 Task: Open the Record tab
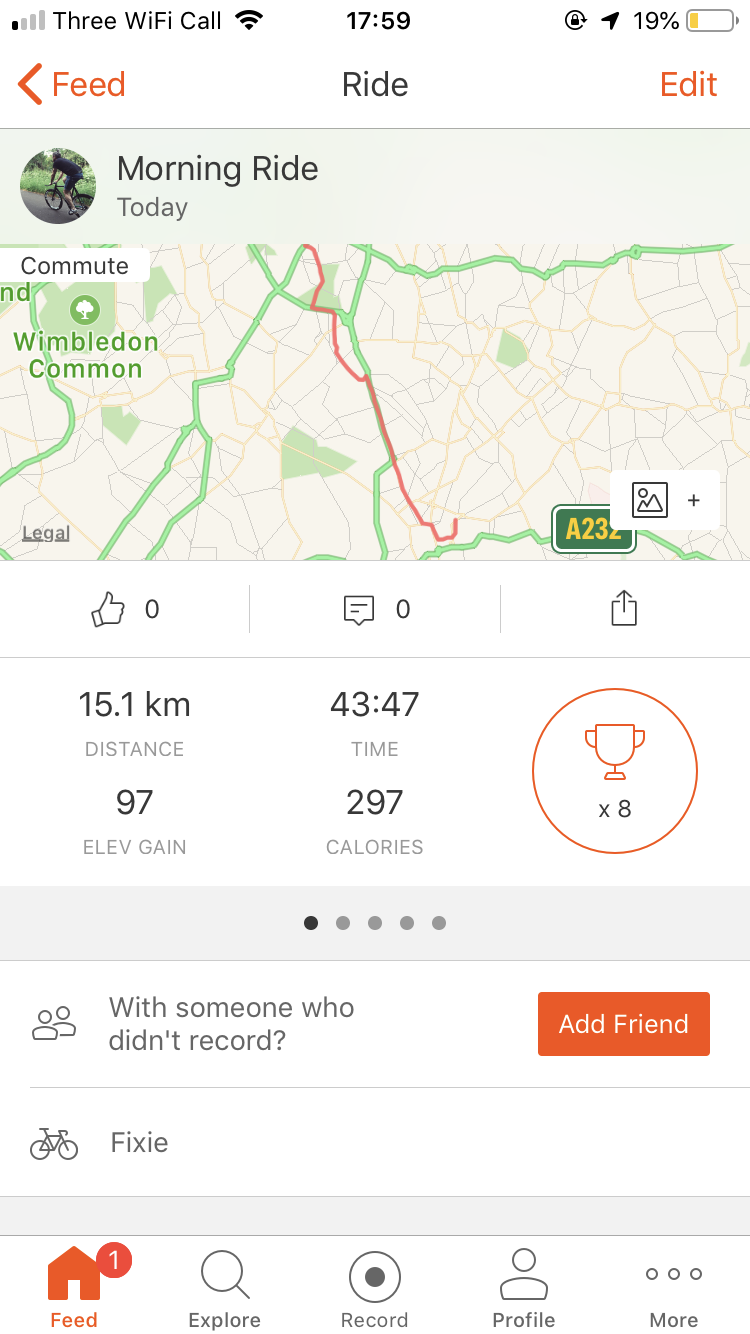374,1288
